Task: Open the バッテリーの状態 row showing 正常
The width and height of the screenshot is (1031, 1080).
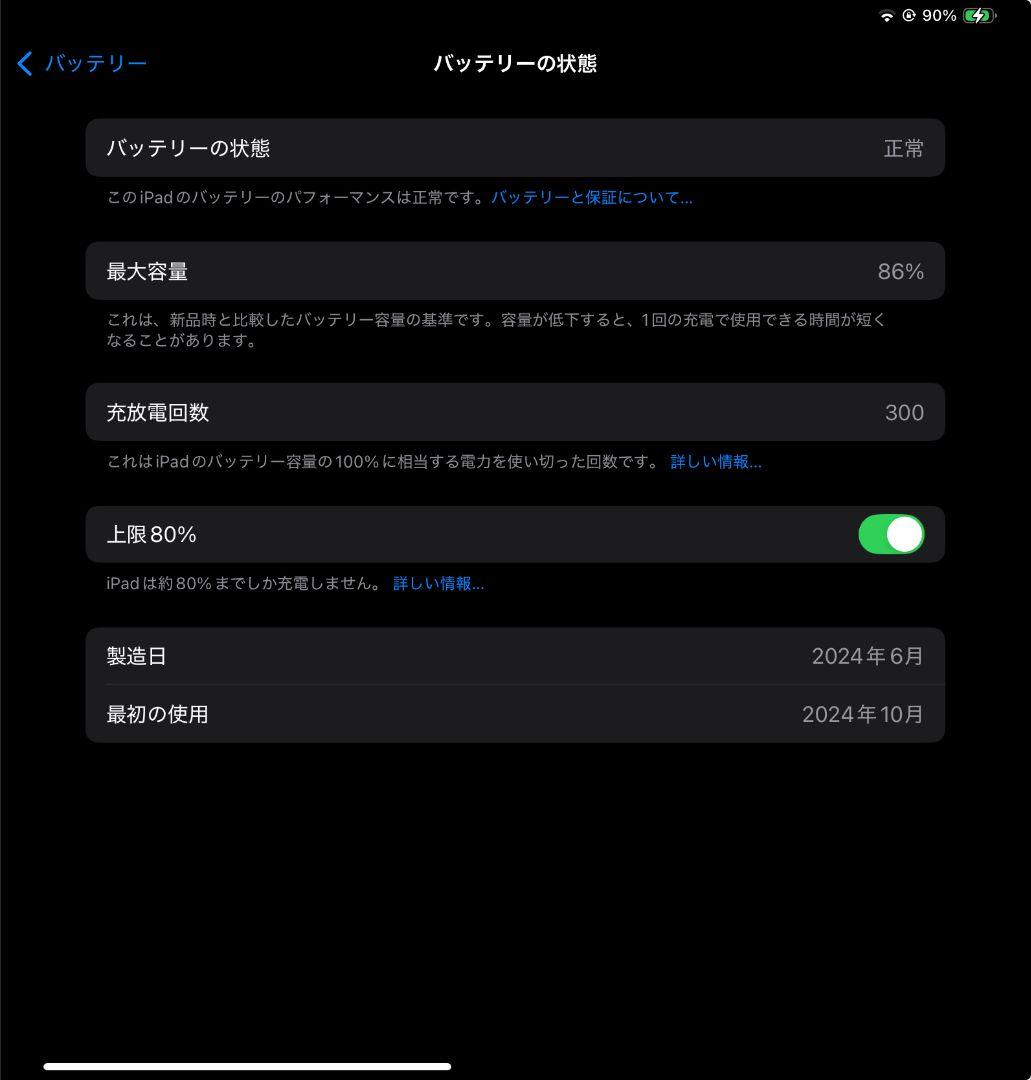Action: (515, 147)
